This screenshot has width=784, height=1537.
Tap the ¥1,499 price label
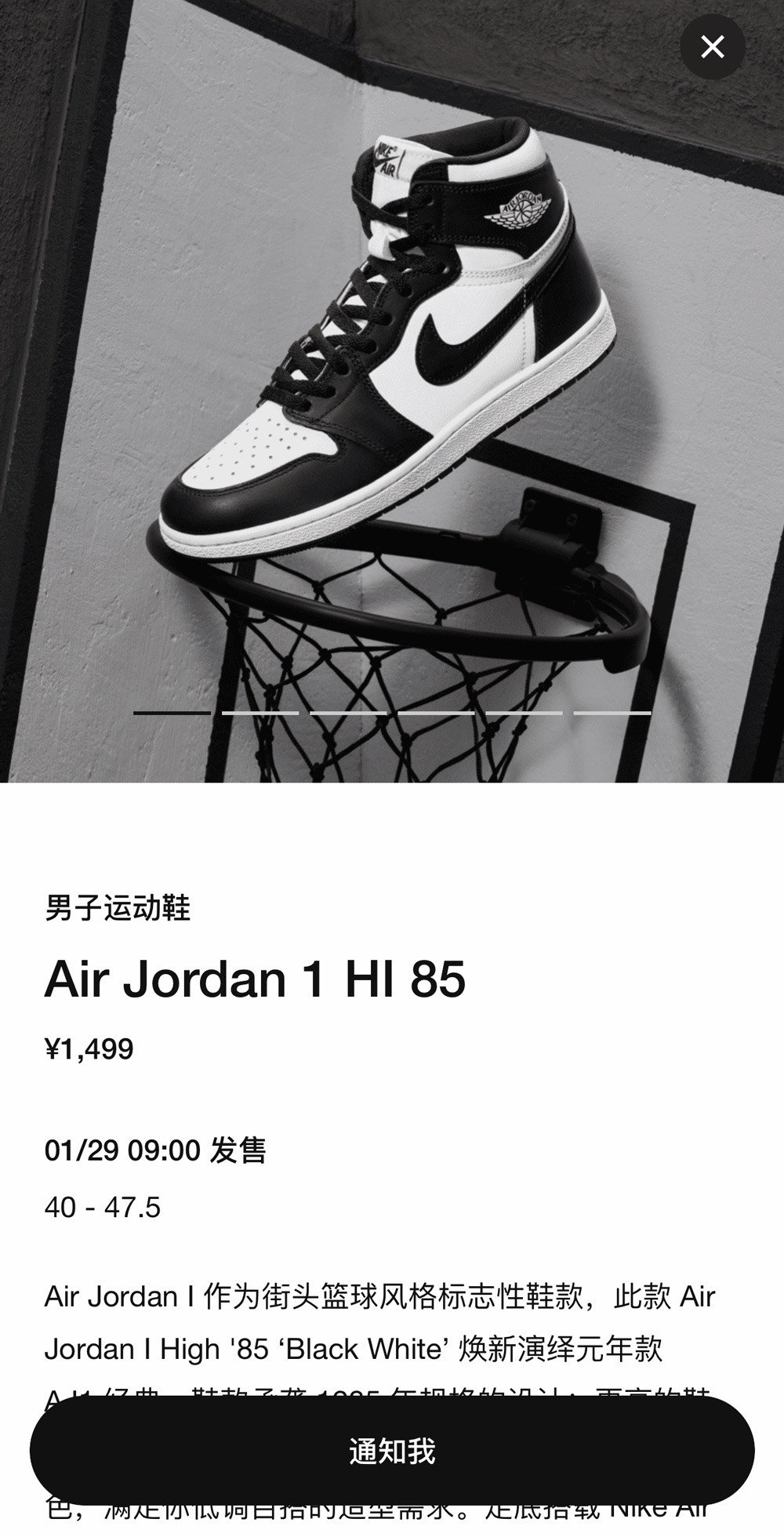point(89,1047)
